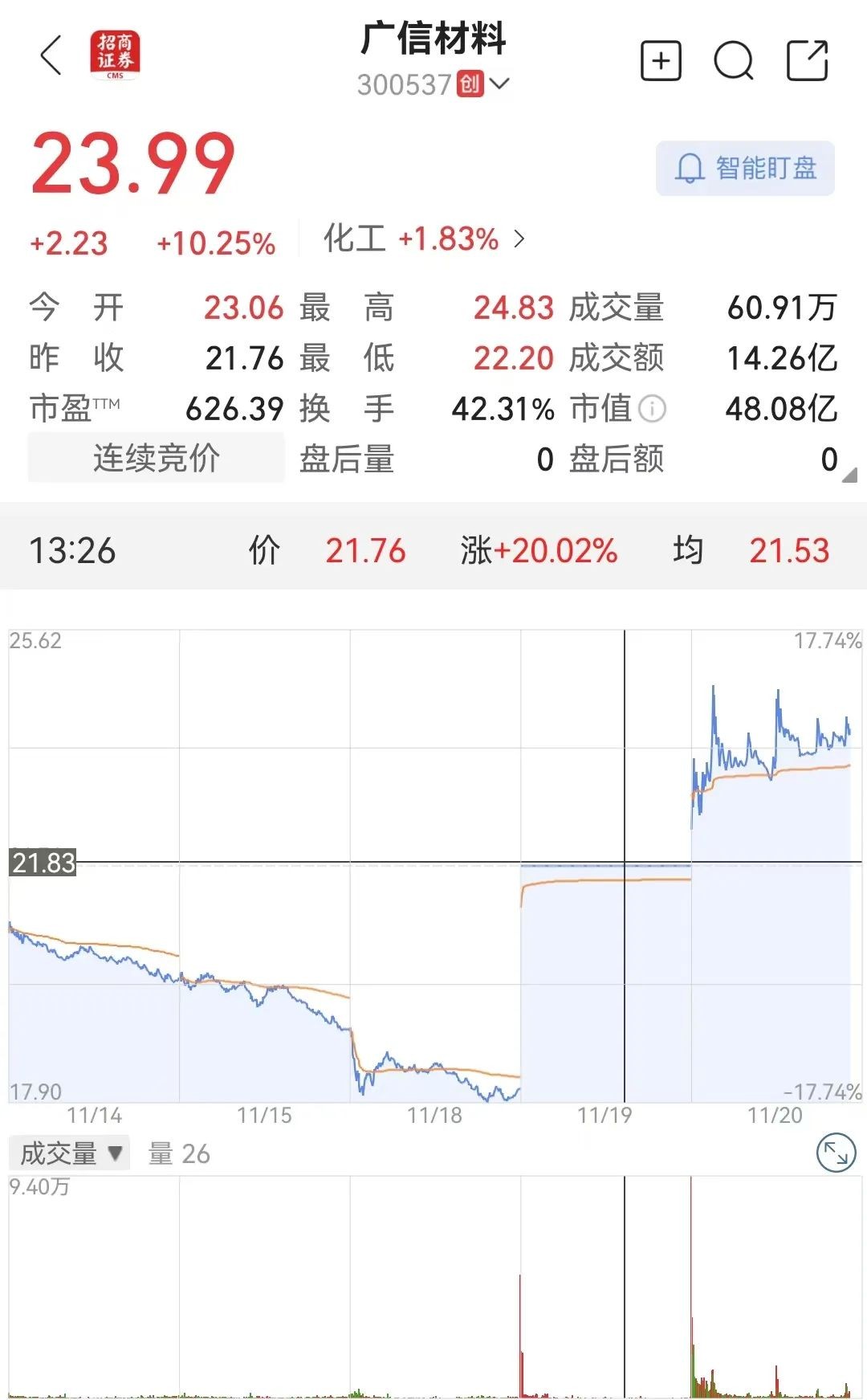Tap the 市值 info icon
The image size is (867, 1400).
tap(652, 409)
